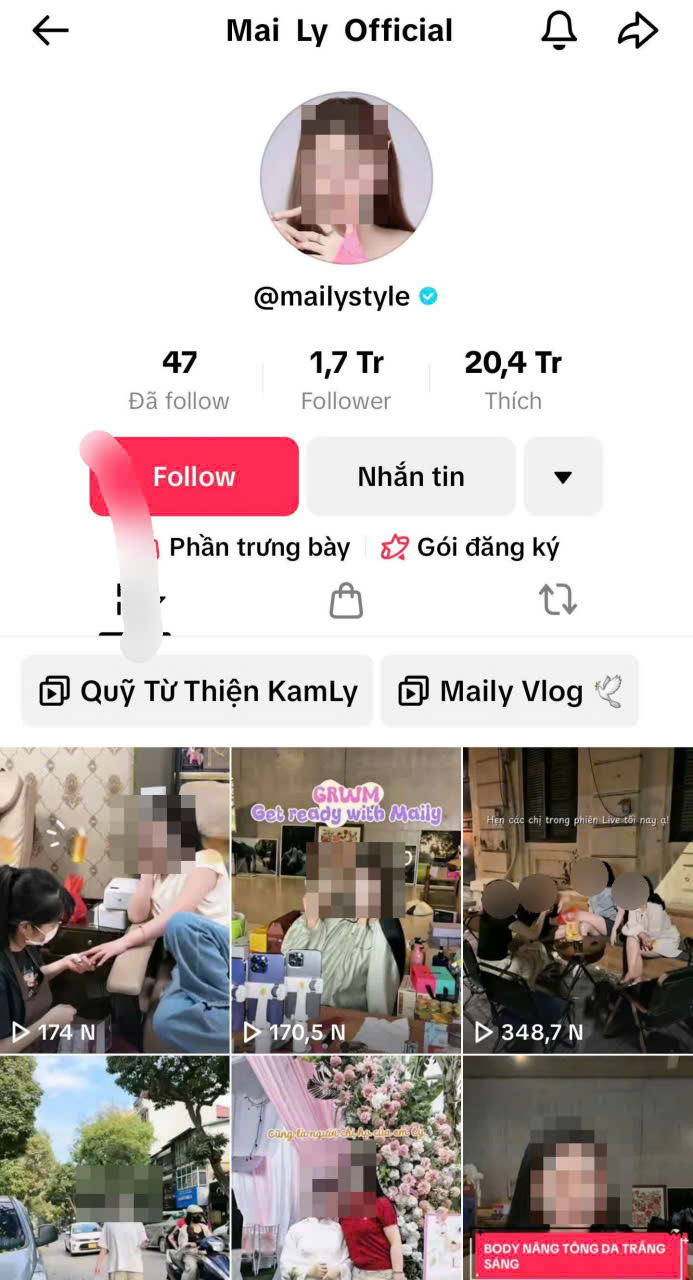
Task: Play the video with 174 N views
Action: coord(114,900)
